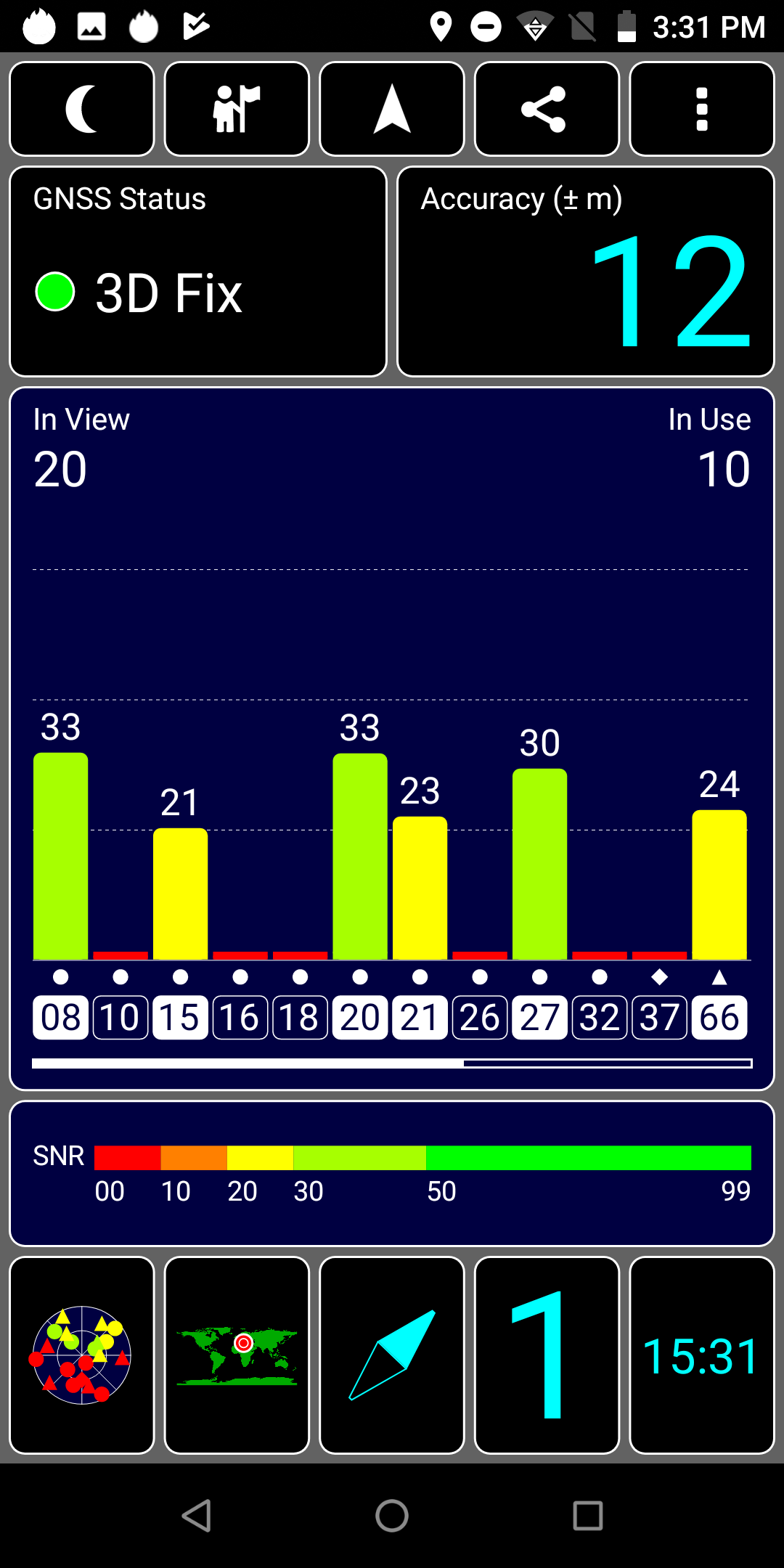Open the waypoint person-with-flag button
This screenshot has width=784, height=1568.
[237, 109]
